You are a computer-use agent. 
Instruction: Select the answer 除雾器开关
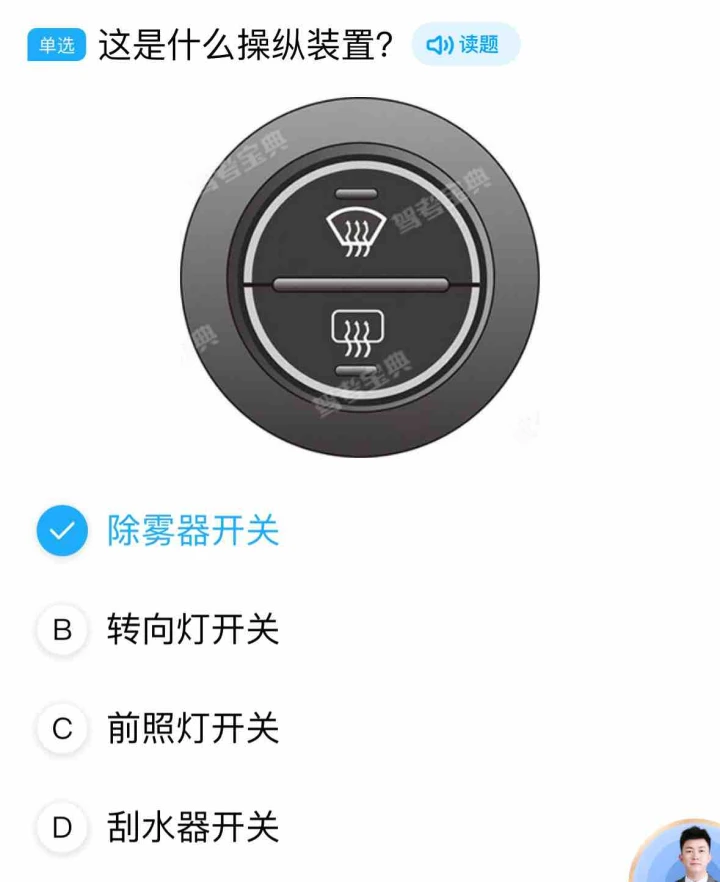pos(192,531)
